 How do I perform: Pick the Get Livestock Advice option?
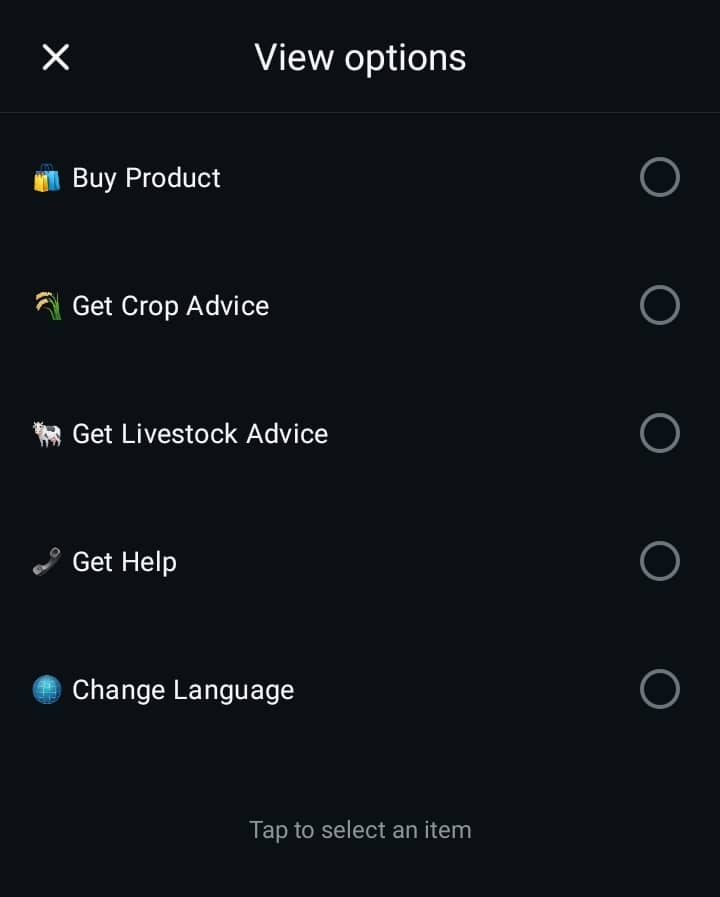659,434
